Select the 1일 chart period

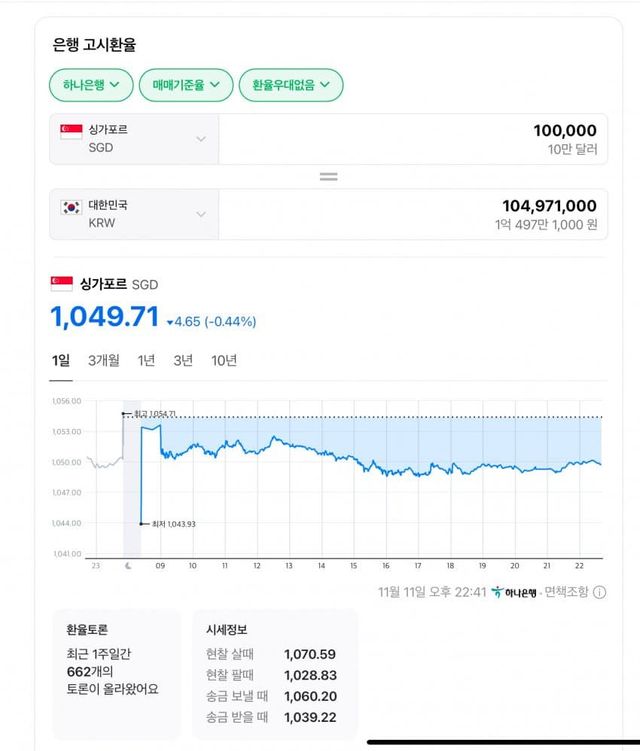pos(61,361)
